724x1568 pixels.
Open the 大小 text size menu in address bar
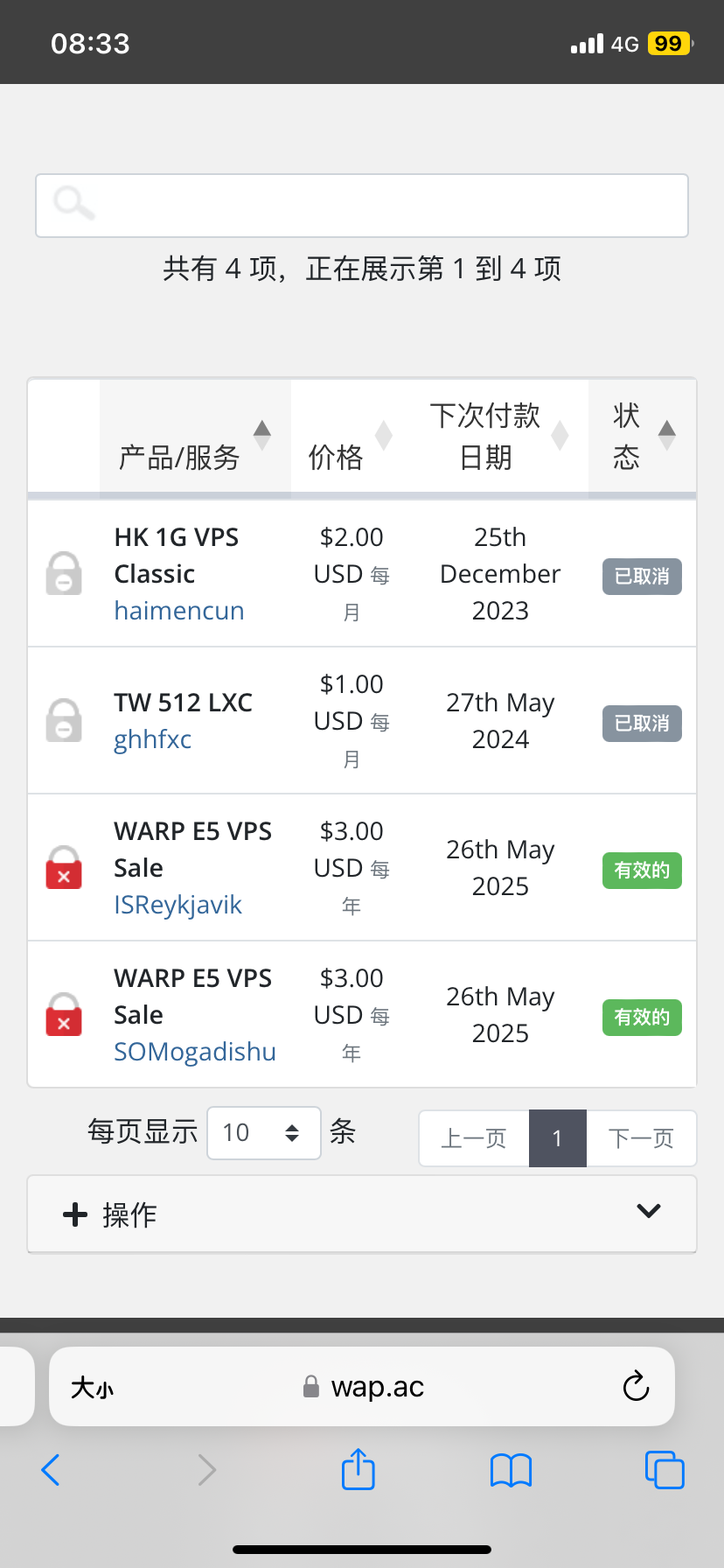pos(93,1388)
